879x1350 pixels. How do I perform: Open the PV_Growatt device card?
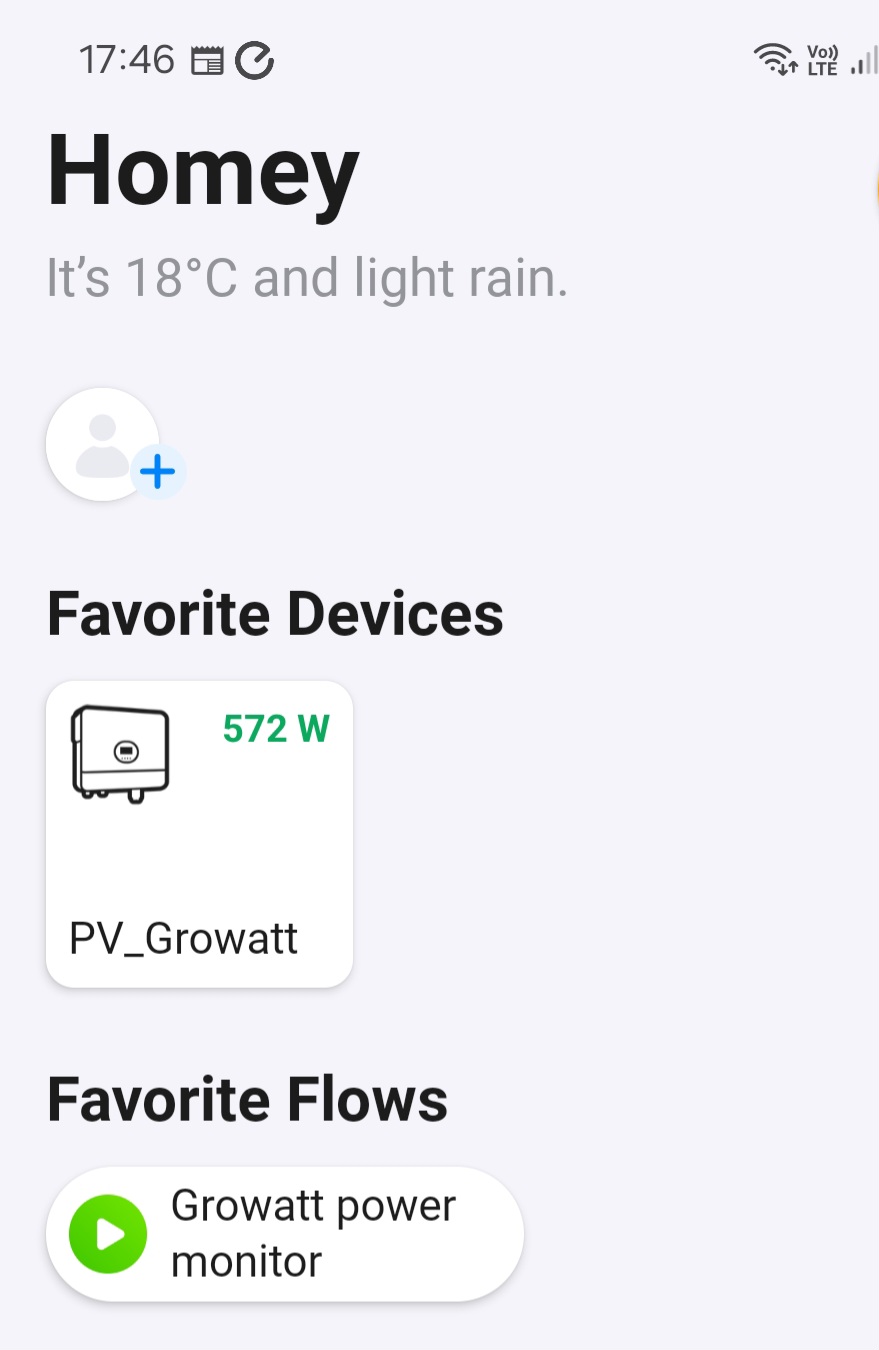[x=199, y=834]
